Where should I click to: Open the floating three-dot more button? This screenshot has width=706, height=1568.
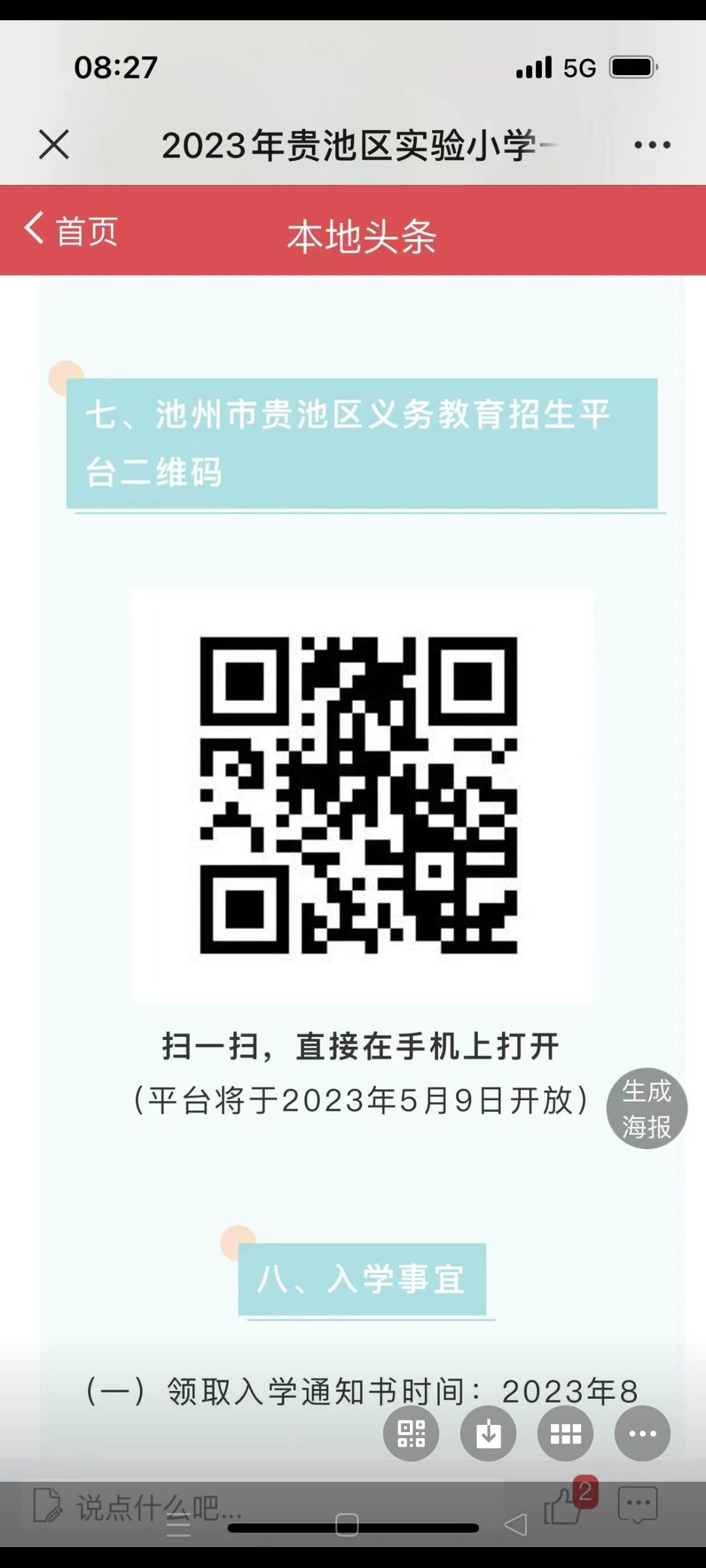643,1433
